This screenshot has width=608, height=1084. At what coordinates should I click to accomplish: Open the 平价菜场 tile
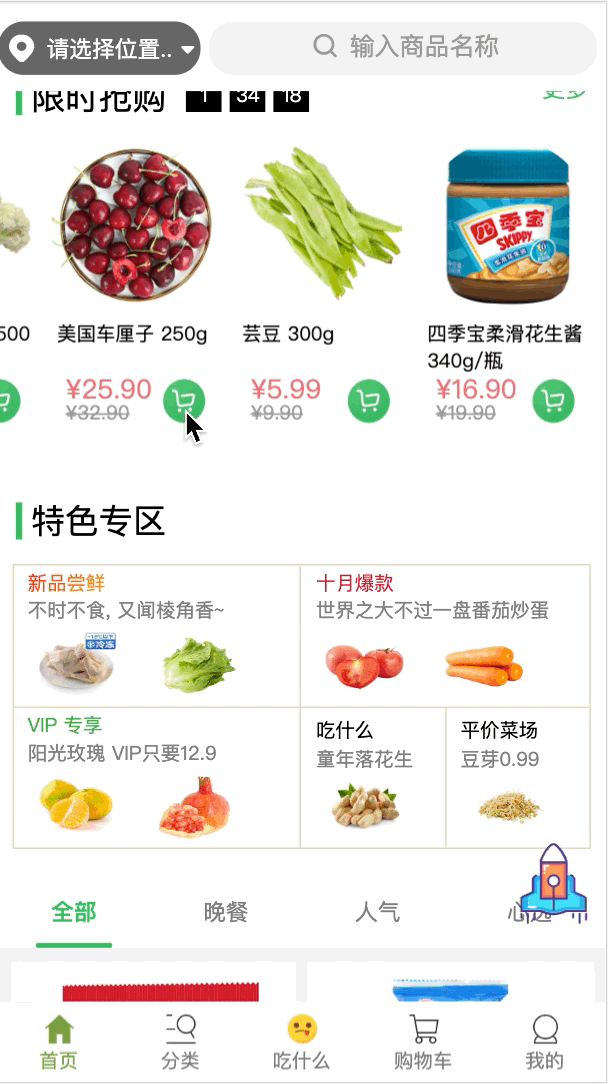(518, 777)
